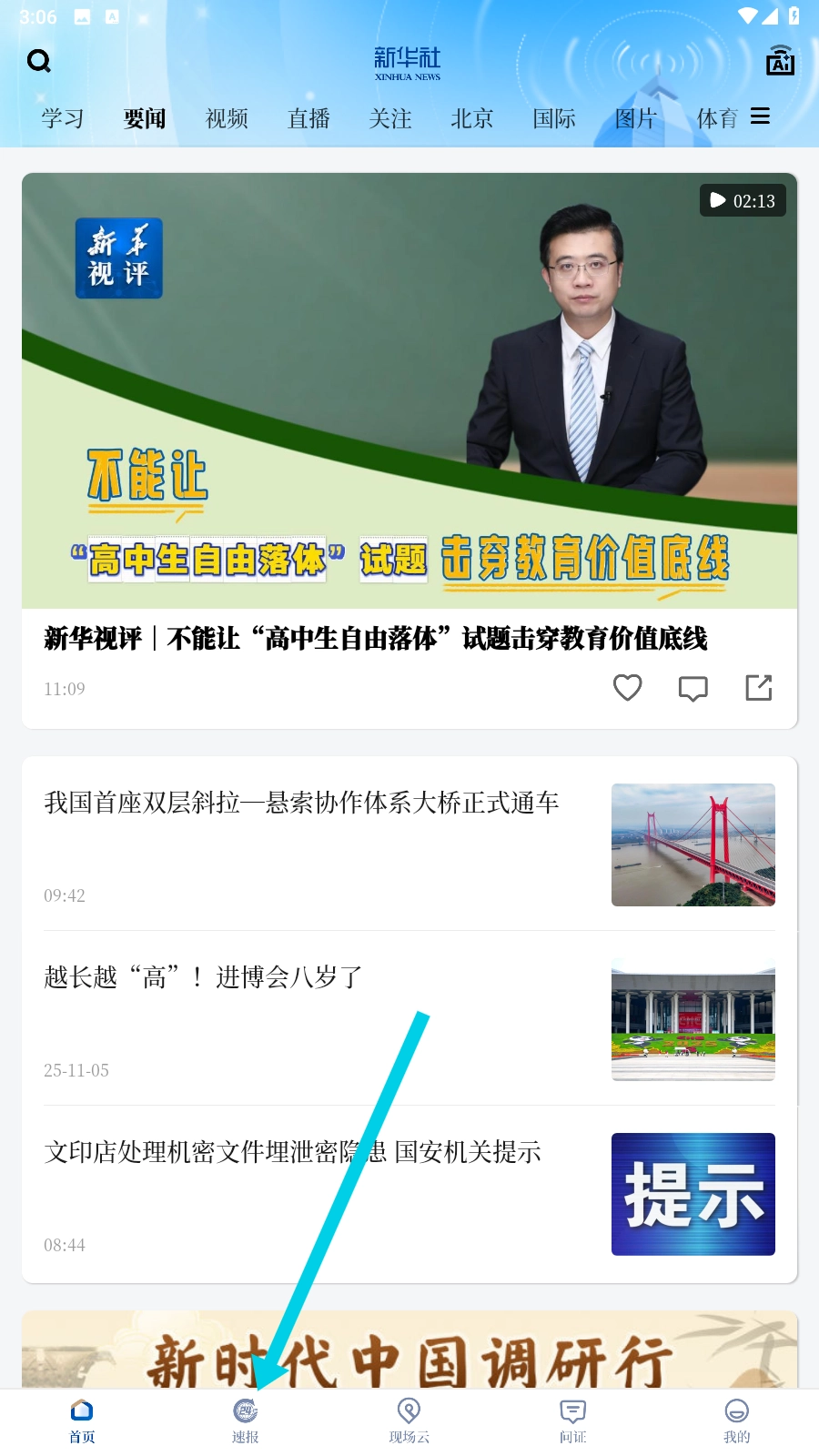The width and height of the screenshot is (819, 1456).
Task: Switch to the 视频 tab
Action: [x=227, y=118]
